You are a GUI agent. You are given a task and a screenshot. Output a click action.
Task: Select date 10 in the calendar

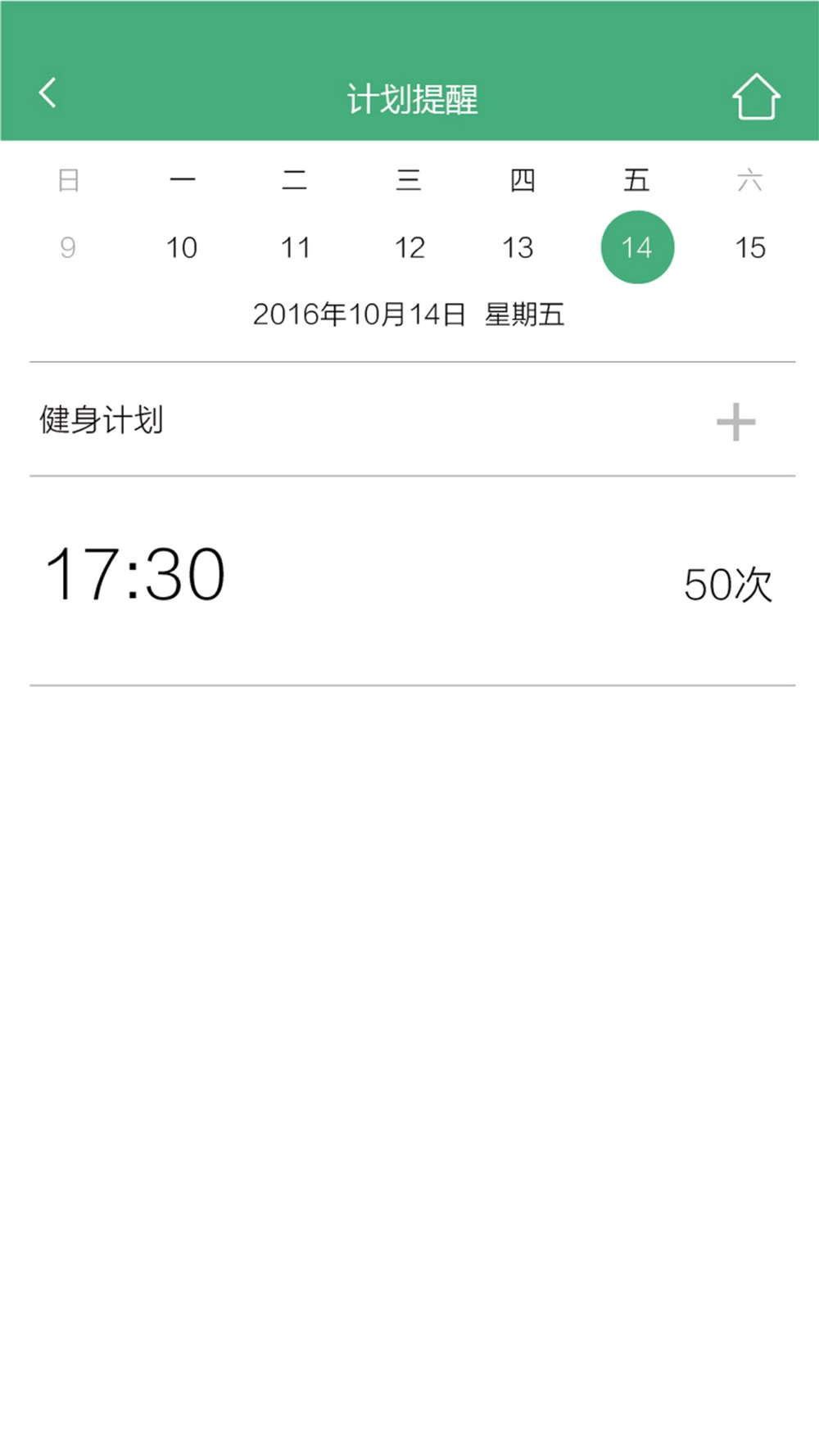click(182, 247)
